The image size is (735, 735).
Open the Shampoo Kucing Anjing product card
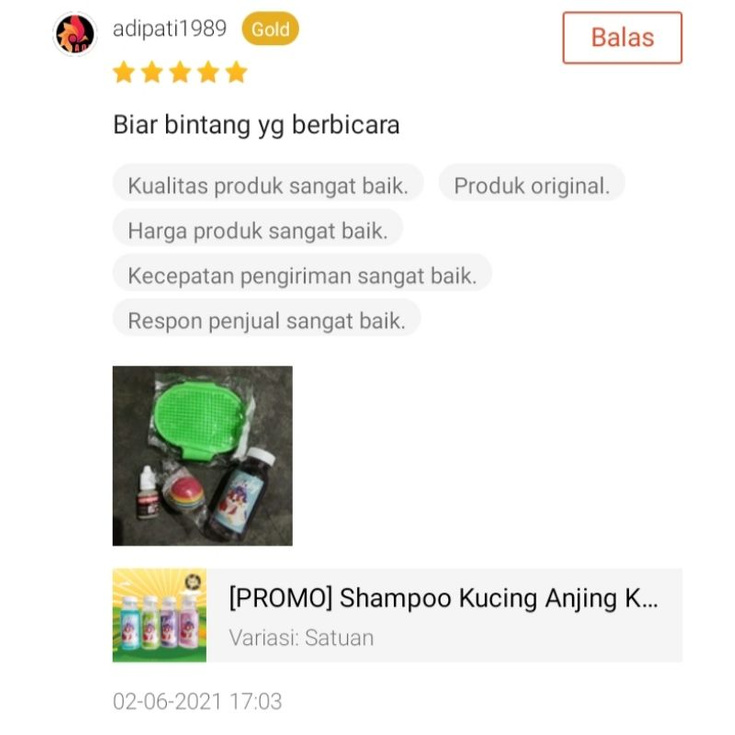397,615
